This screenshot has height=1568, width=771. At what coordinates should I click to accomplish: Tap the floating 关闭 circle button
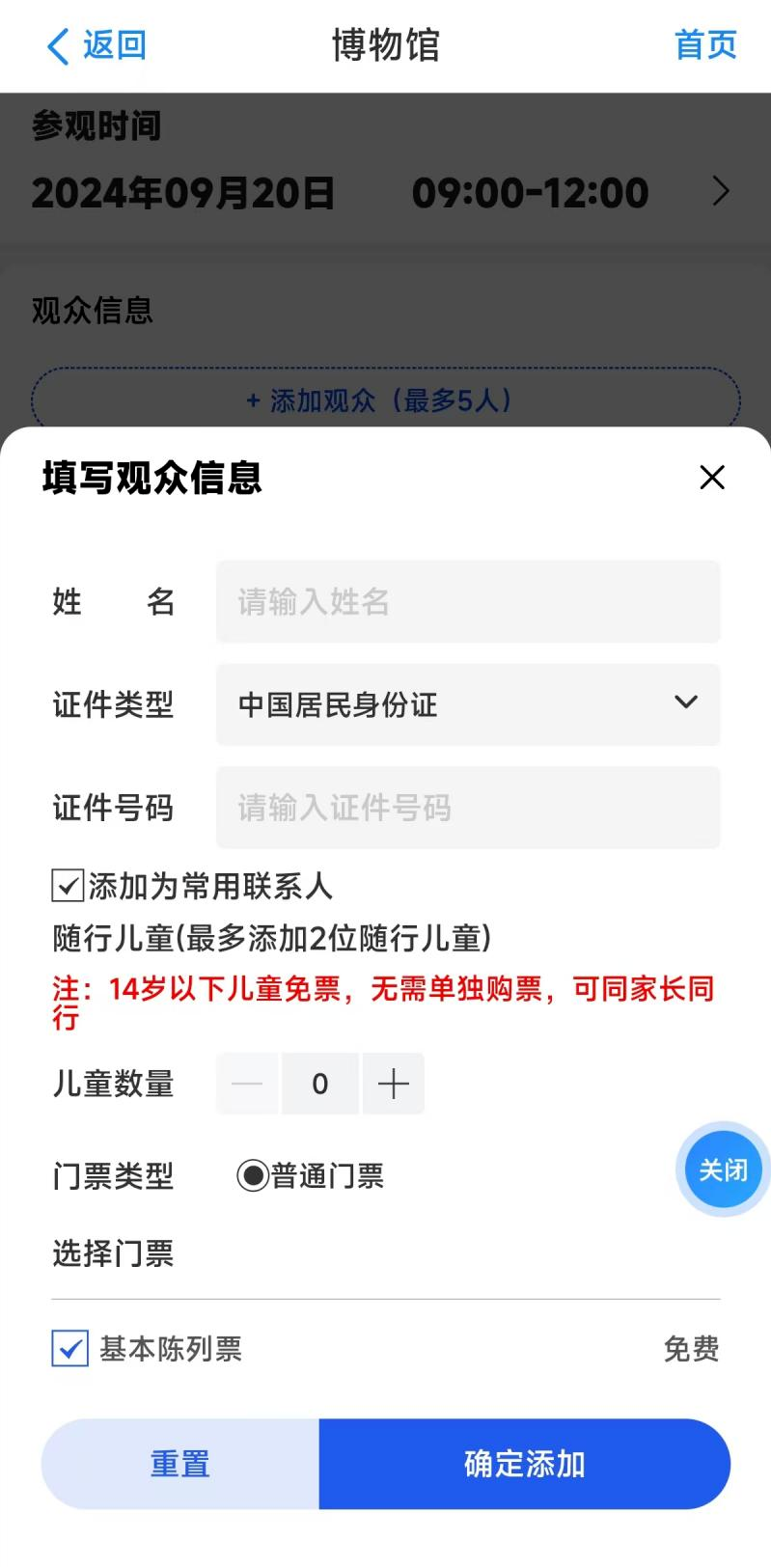click(722, 1169)
